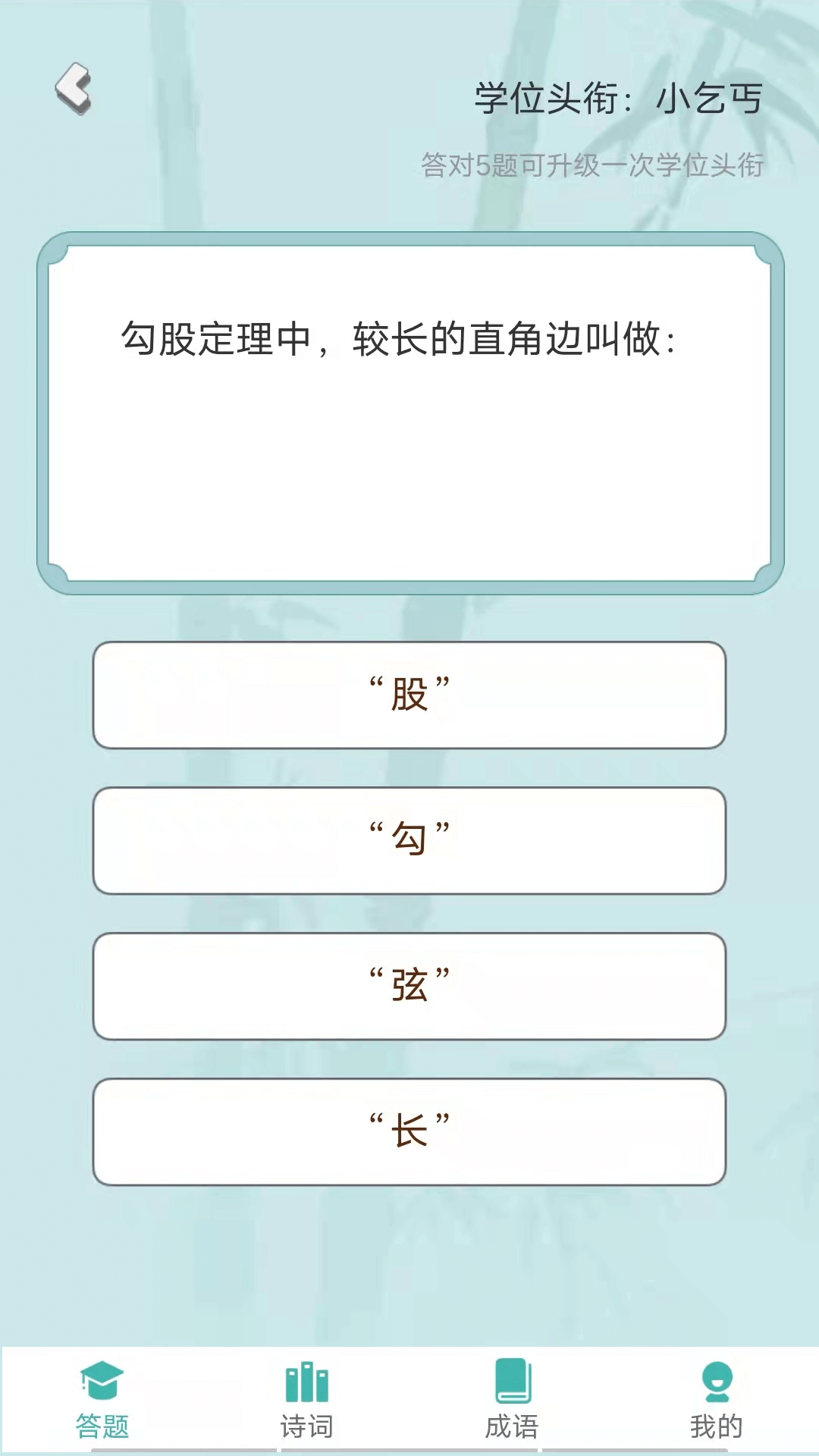Click the back arrow icon
819x1456 pixels.
point(74,87)
